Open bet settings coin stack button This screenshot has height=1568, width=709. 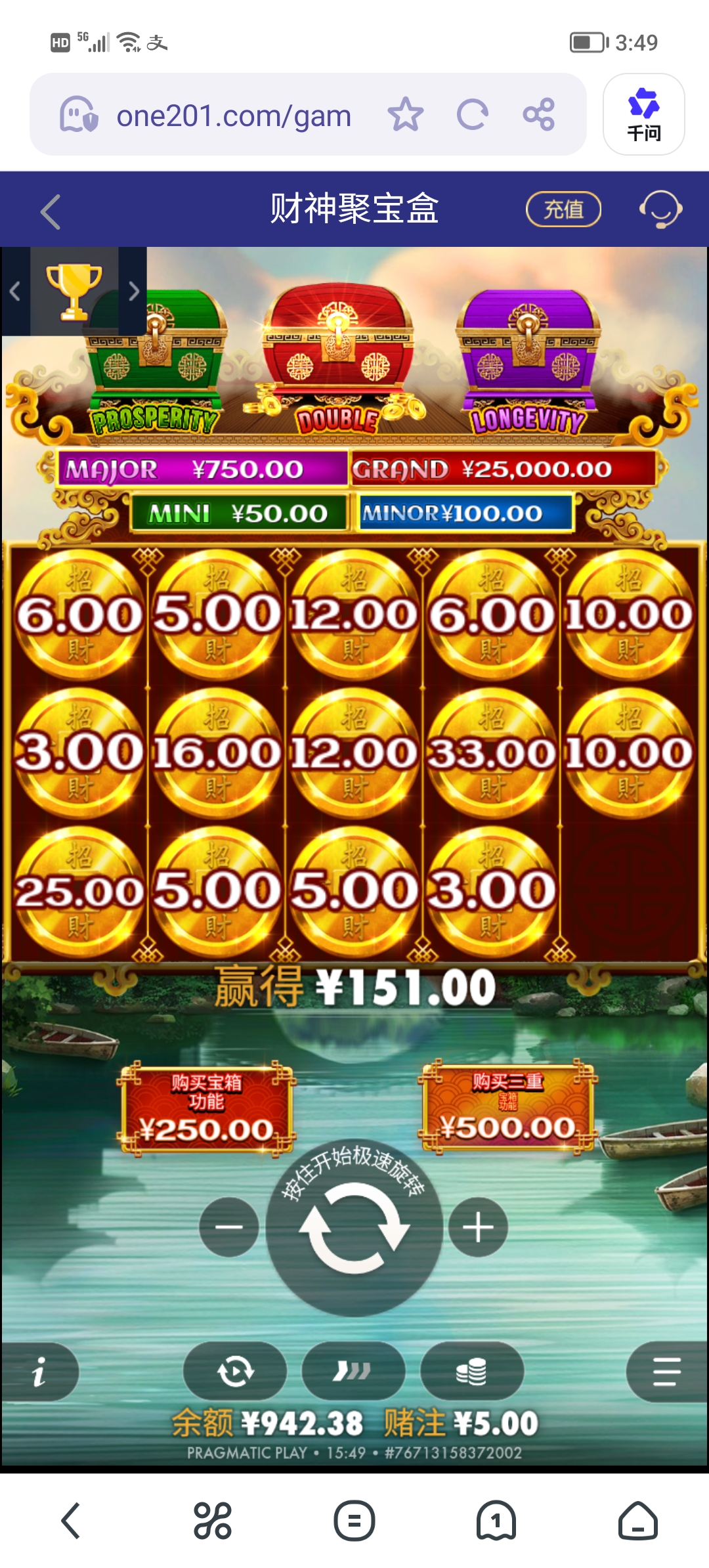tap(471, 1371)
